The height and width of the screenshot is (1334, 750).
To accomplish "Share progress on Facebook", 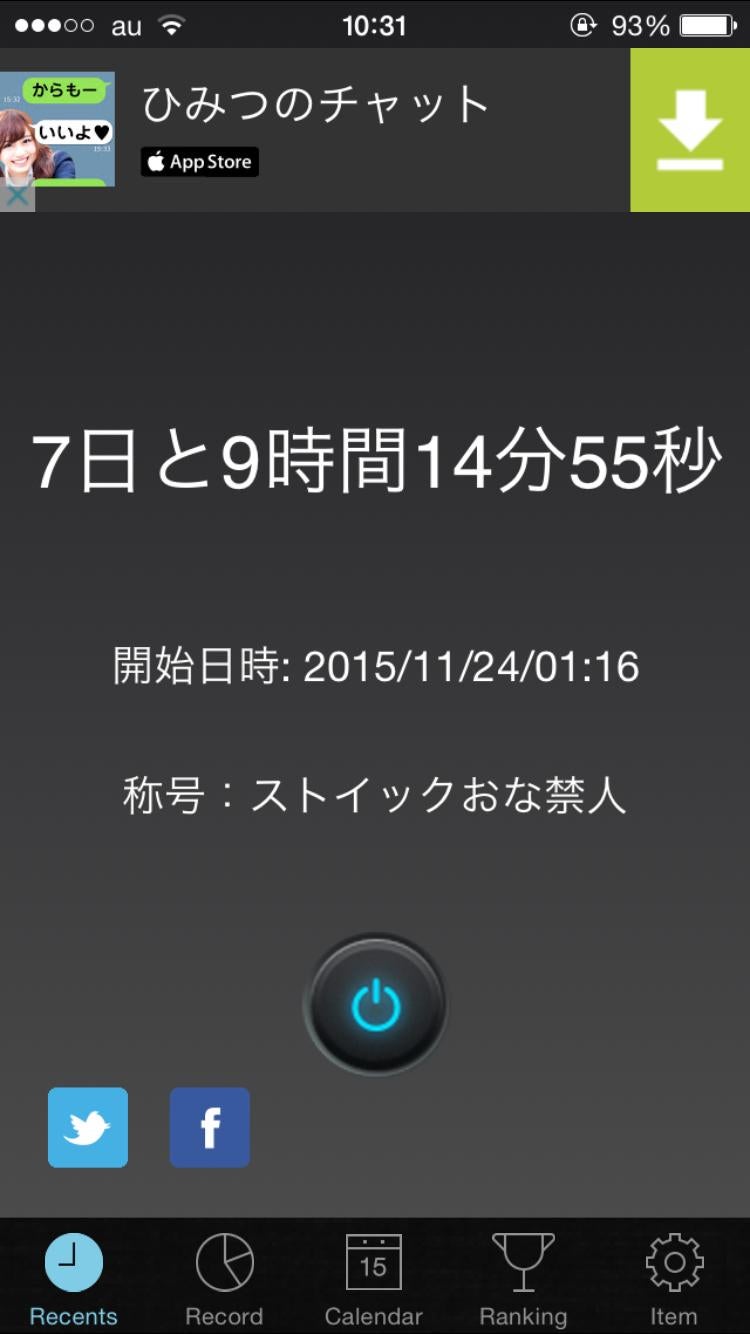I will 210,1127.
